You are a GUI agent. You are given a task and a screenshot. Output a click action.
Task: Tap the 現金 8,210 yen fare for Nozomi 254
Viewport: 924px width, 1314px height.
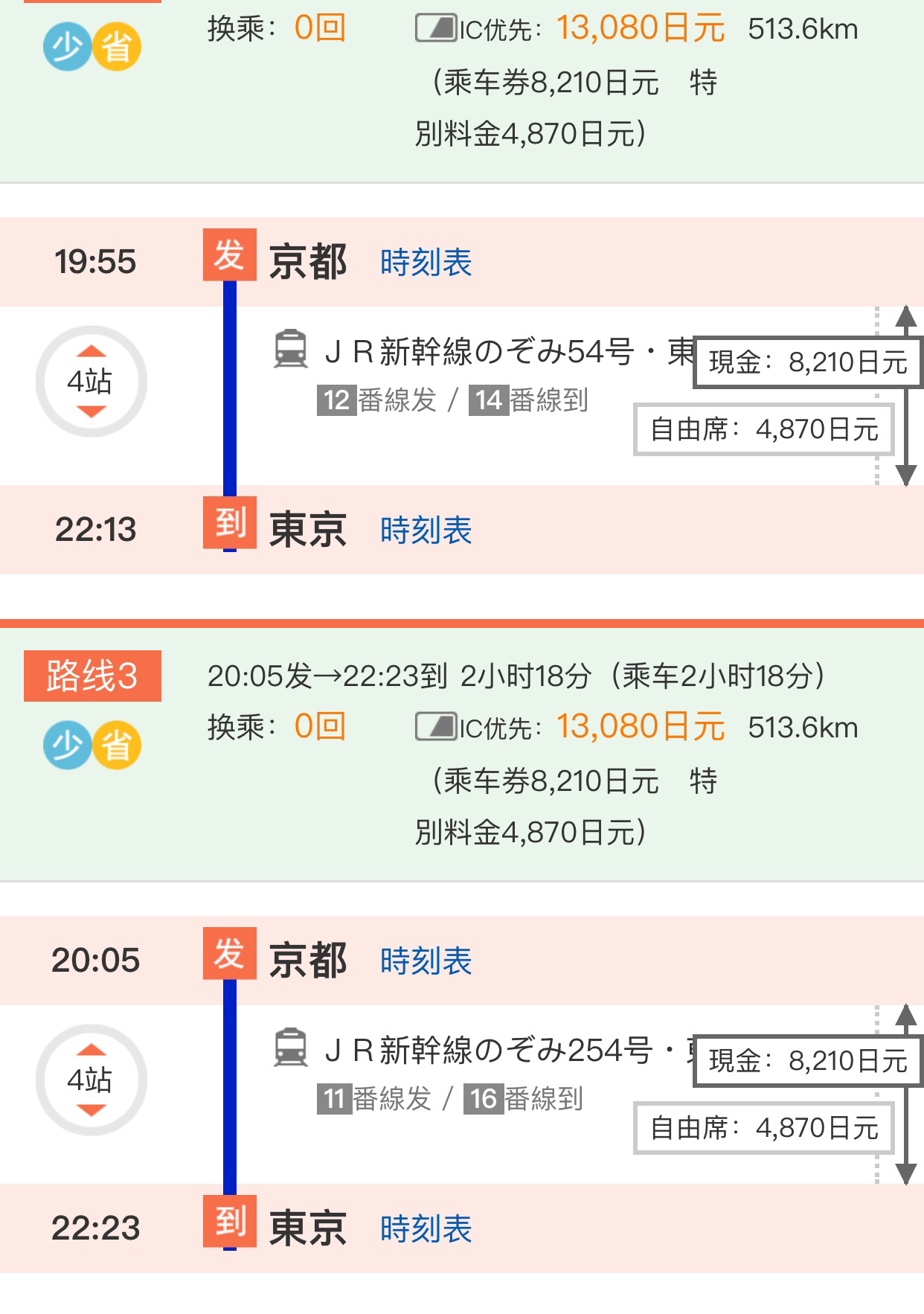click(806, 1061)
